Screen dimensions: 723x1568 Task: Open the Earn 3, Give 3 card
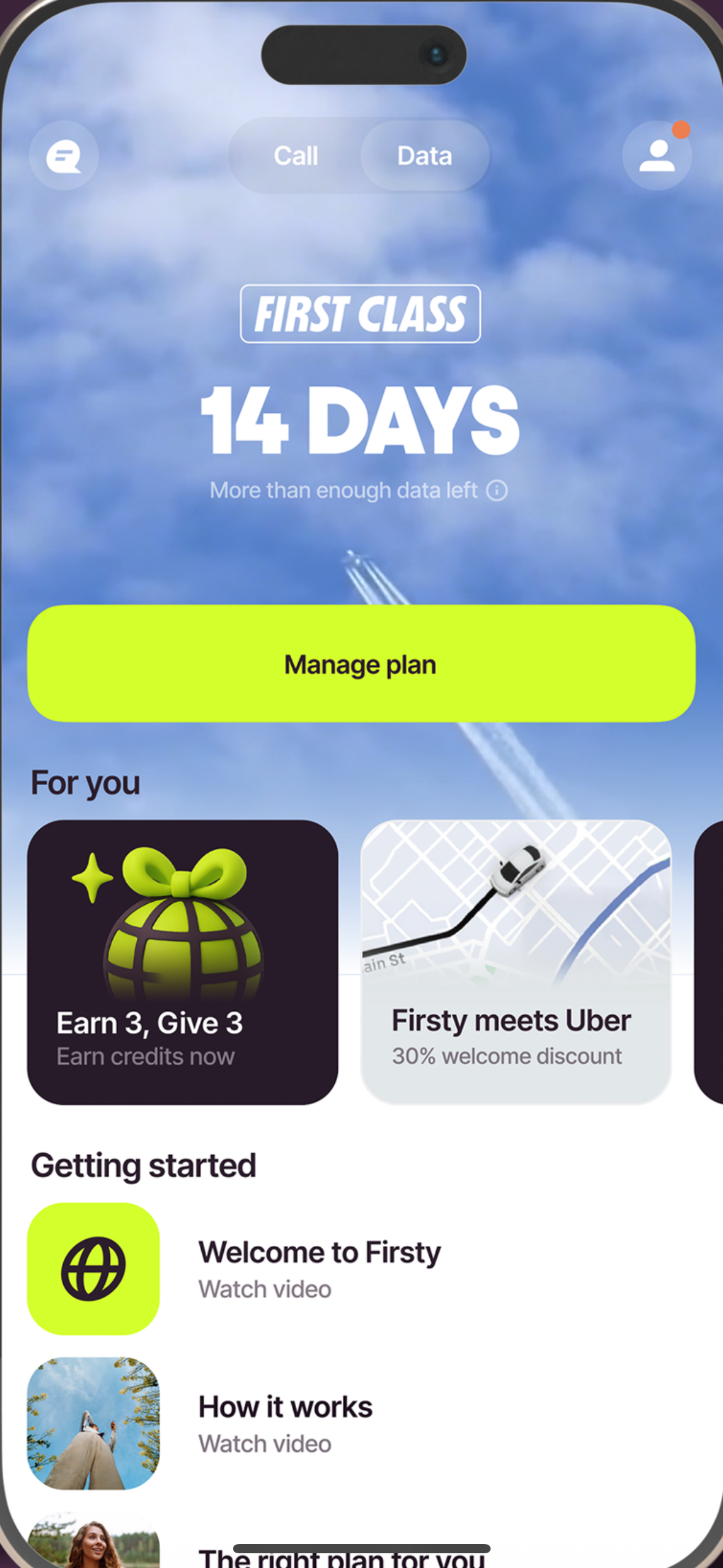tap(182, 962)
